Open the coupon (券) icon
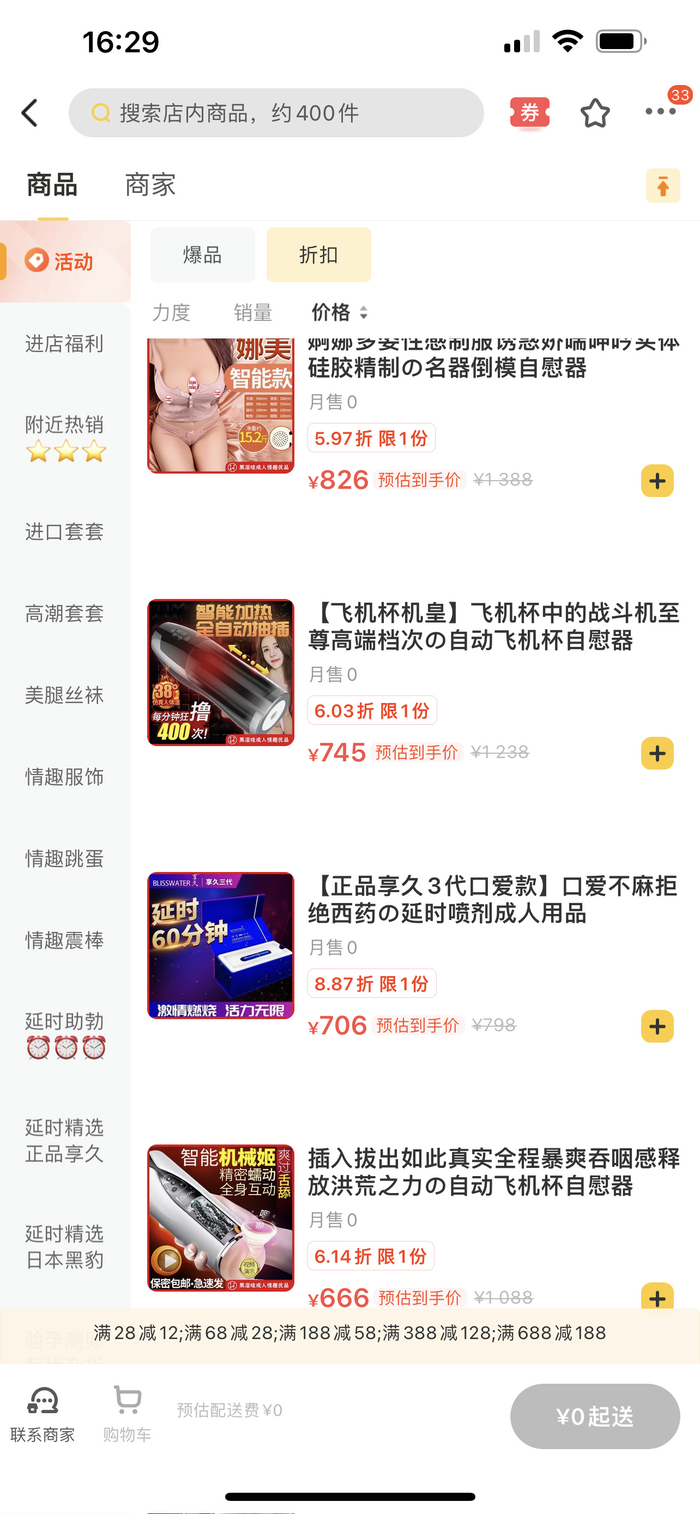700x1514 pixels. pyautogui.click(x=529, y=113)
